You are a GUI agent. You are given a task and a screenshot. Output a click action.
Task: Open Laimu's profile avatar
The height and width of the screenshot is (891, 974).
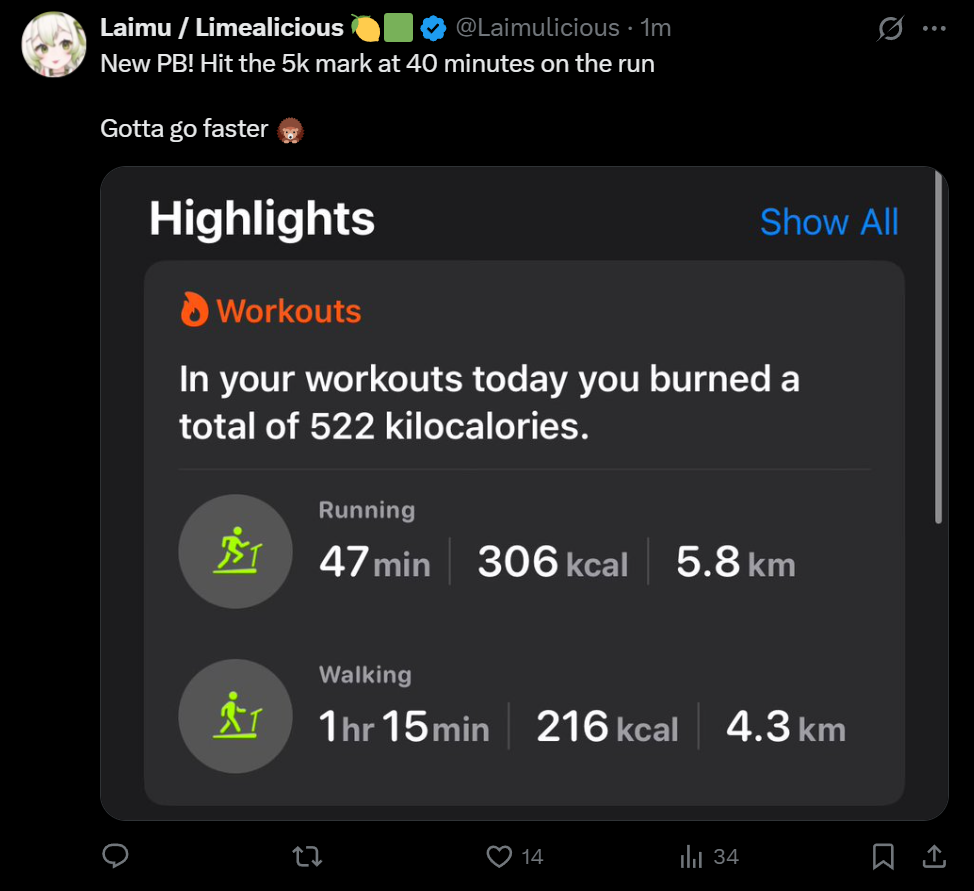click(x=53, y=45)
